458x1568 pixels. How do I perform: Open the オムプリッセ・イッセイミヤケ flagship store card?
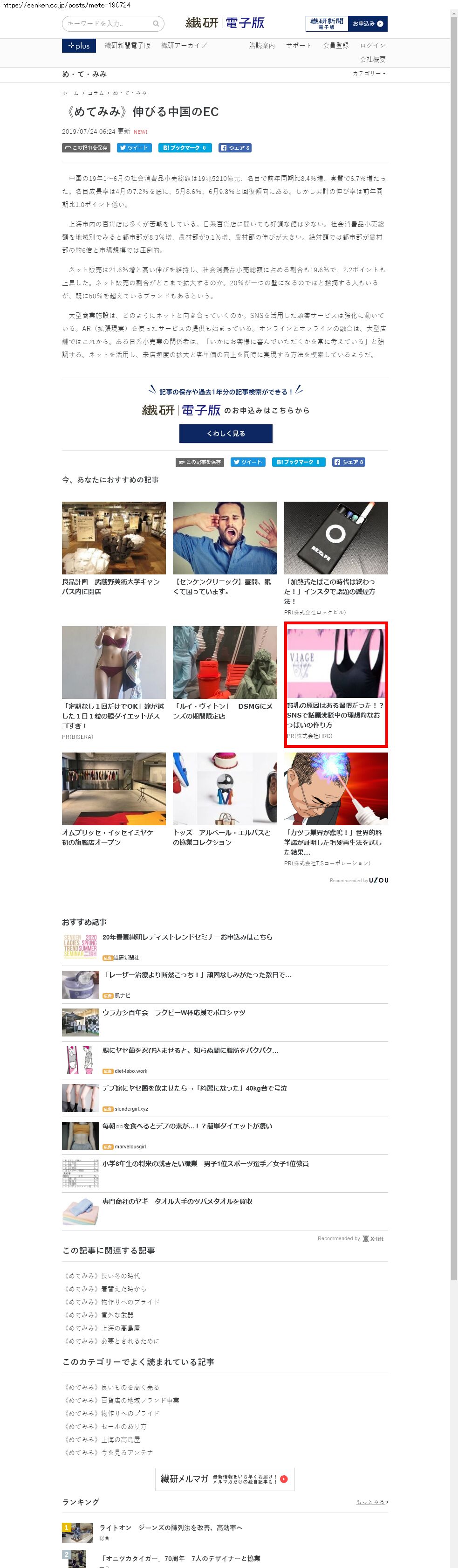(x=114, y=798)
